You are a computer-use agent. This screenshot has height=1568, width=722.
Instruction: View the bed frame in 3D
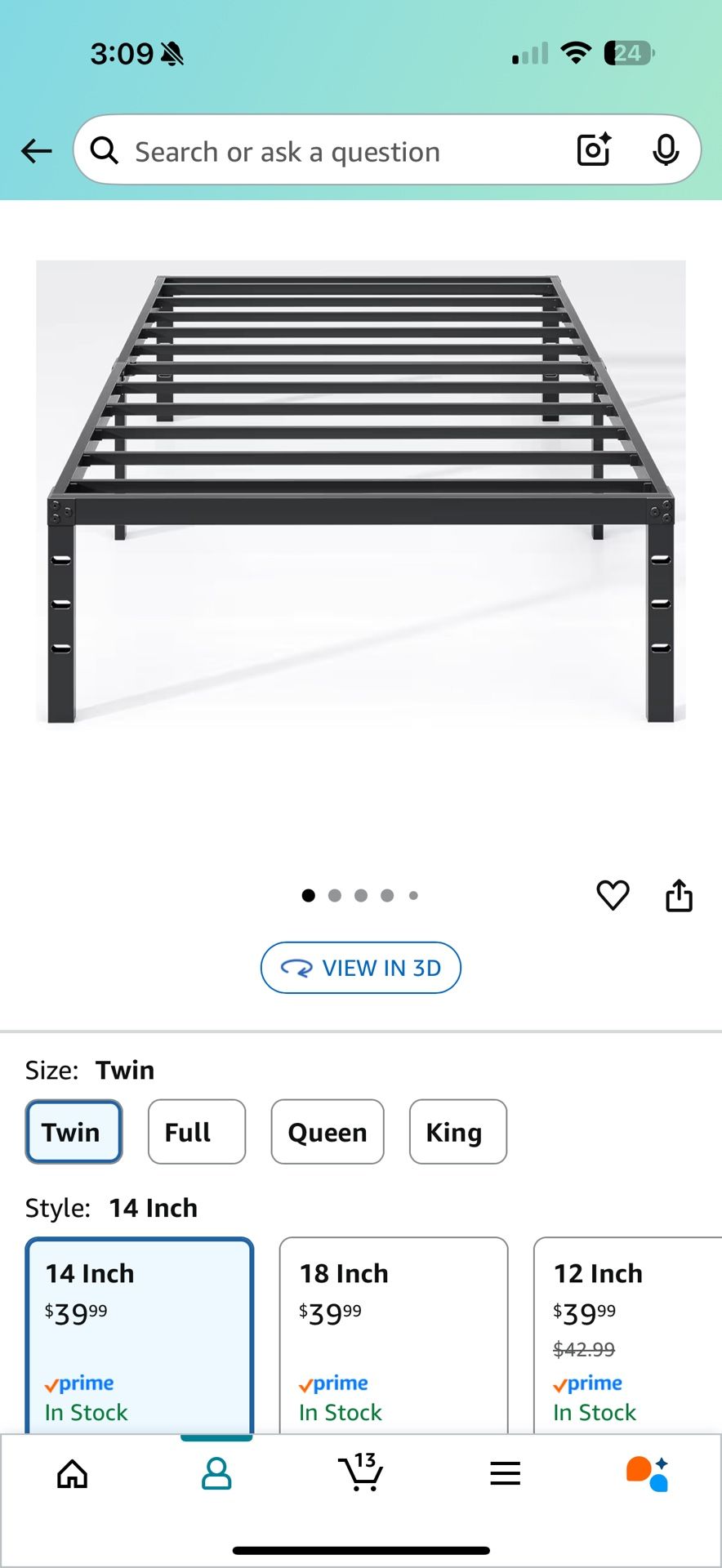coord(361,968)
